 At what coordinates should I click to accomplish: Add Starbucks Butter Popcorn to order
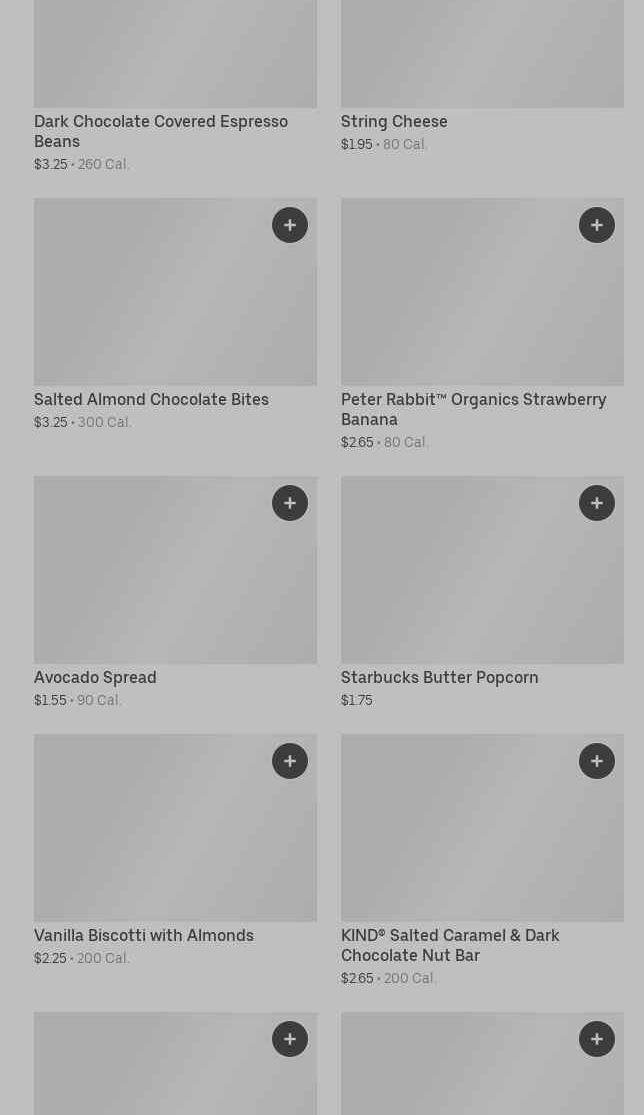click(597, 503)
